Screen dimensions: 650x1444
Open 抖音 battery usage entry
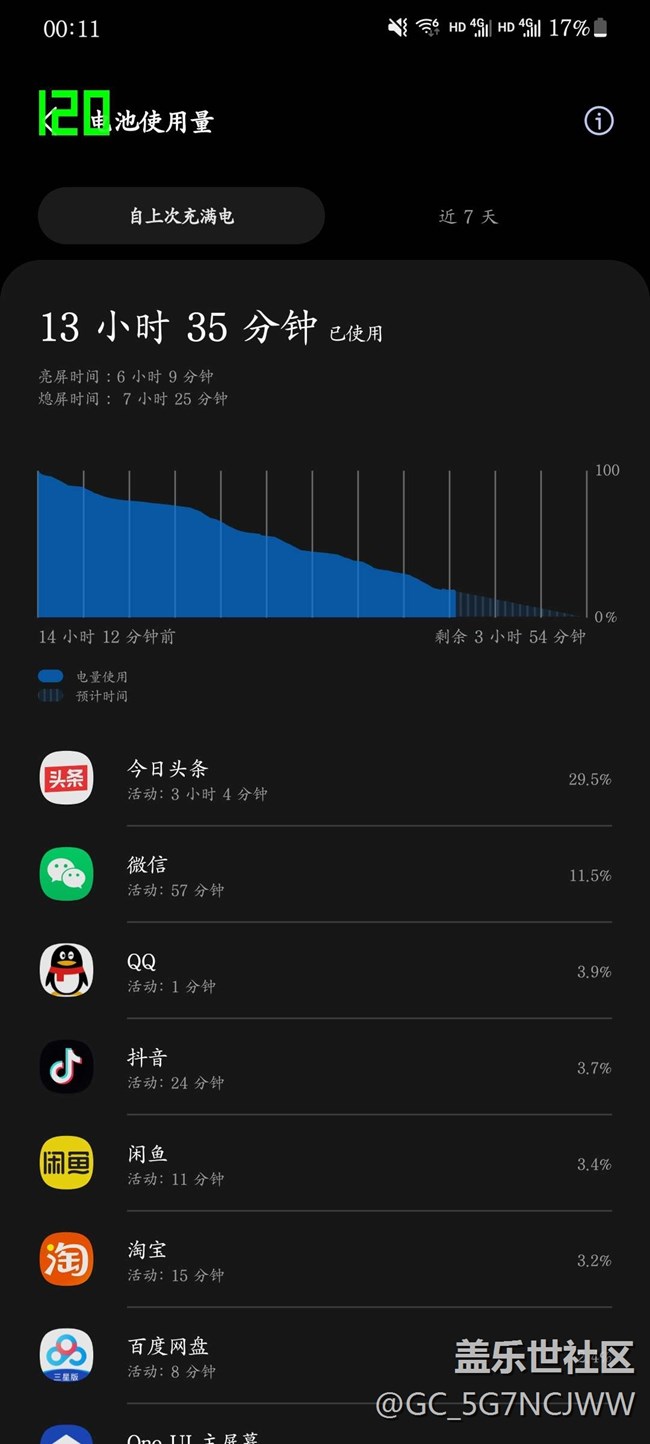click(325, 1067)
